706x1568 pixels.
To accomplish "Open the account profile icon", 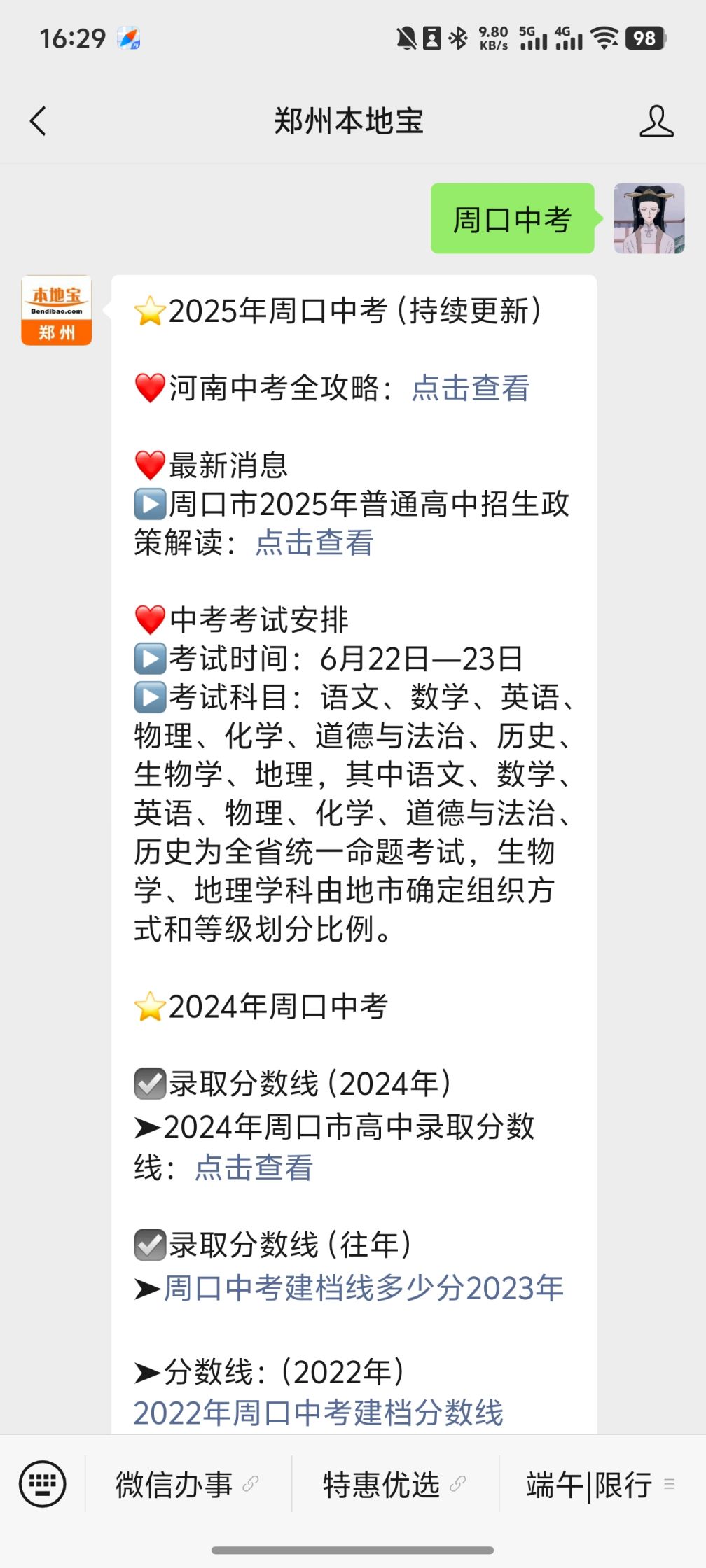I will coord(656,121).
